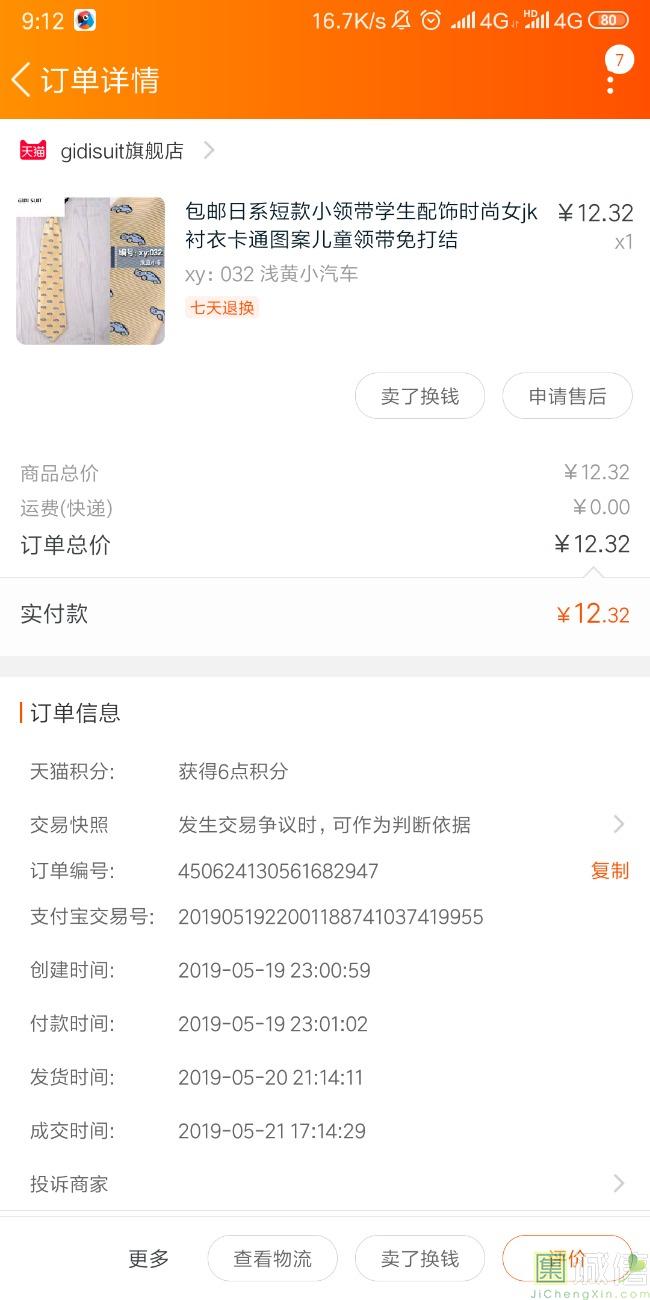View shipping via 查看物流

[x=272, y=1259]
